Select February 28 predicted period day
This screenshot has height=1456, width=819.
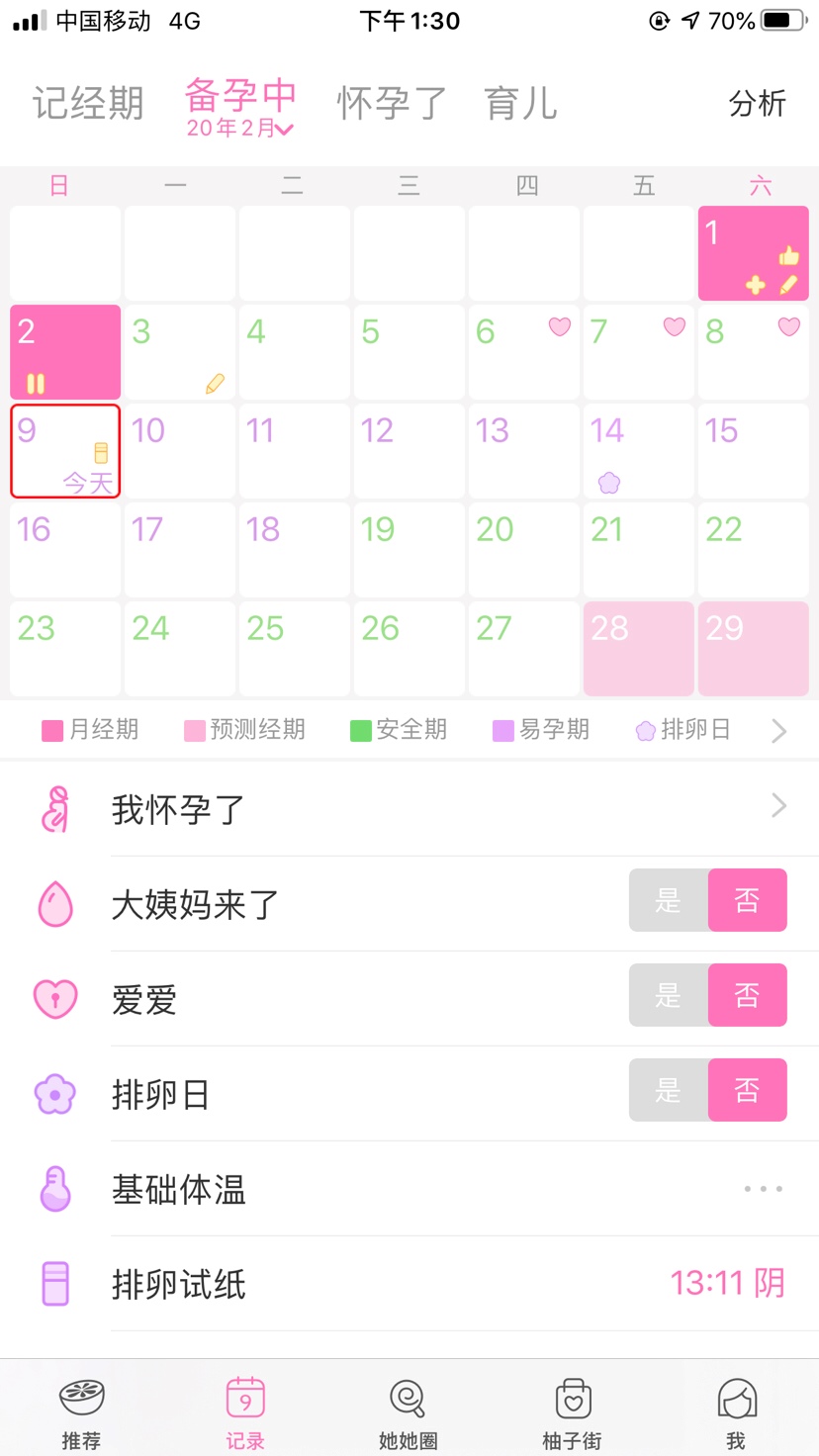pyautogui.click(x=638, y=648)
